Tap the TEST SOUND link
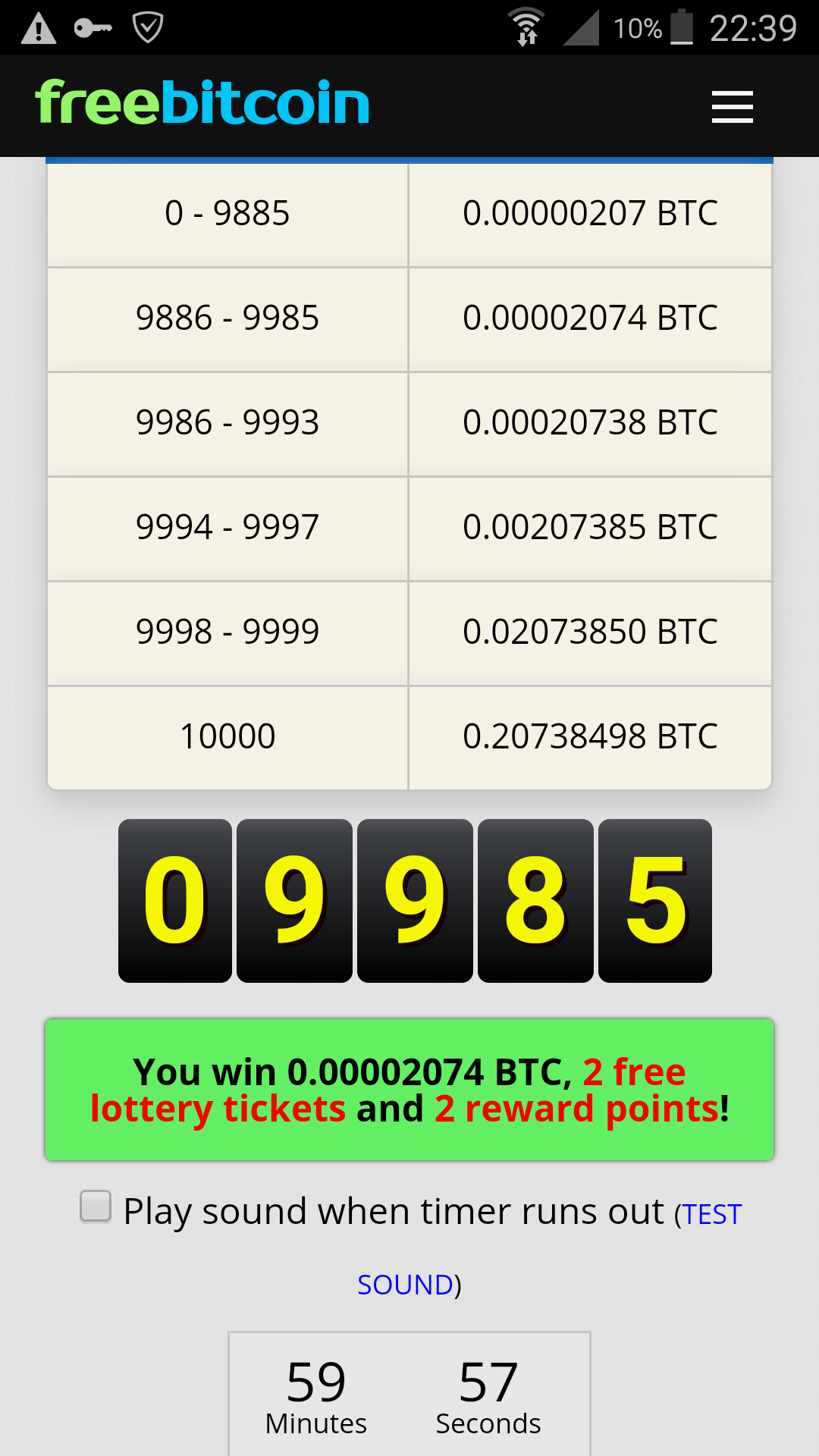 (x=711, y=1214)
